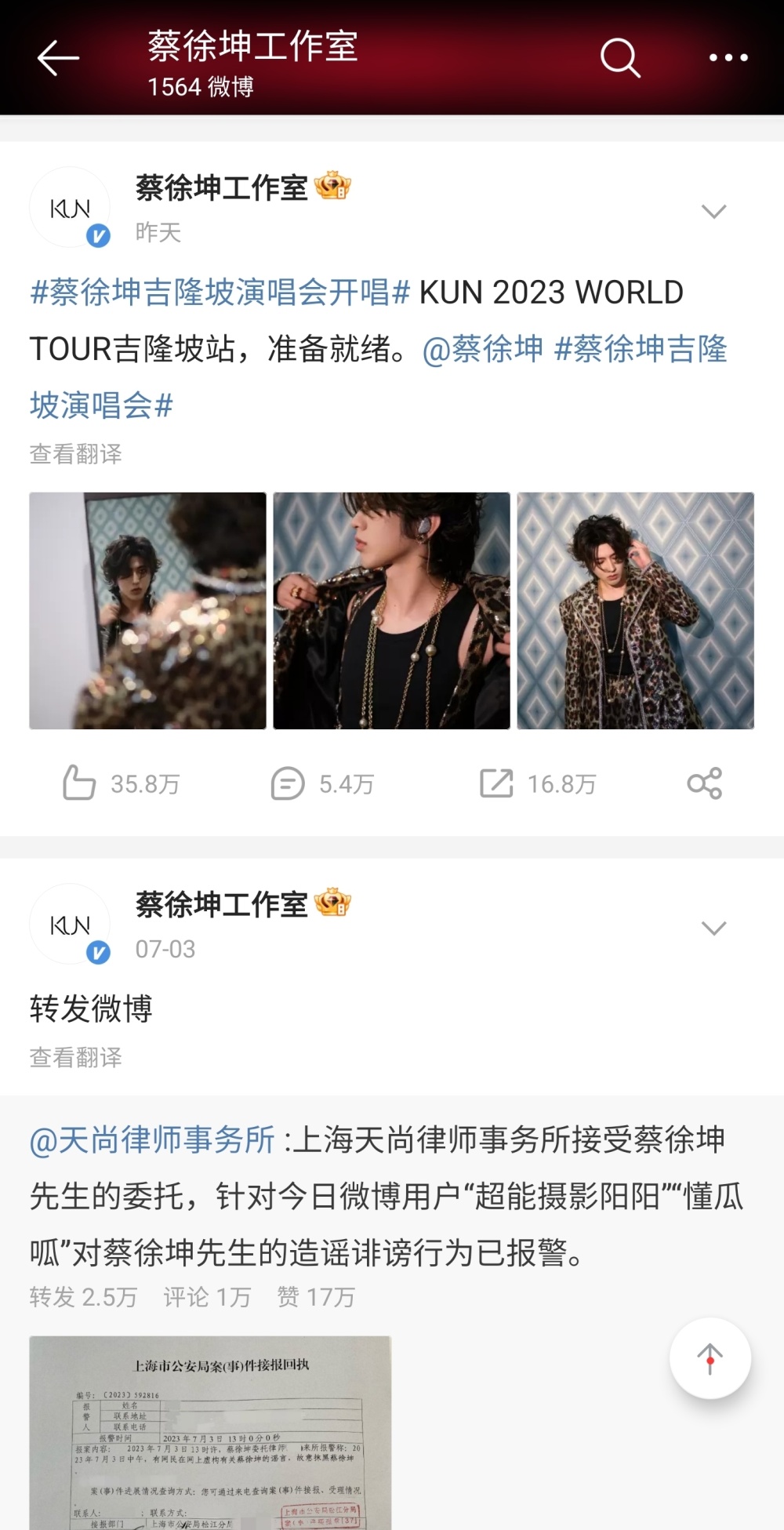Expand options chevron on the repost
This screenshot has width=784, height=1530.
click(713, 928)
